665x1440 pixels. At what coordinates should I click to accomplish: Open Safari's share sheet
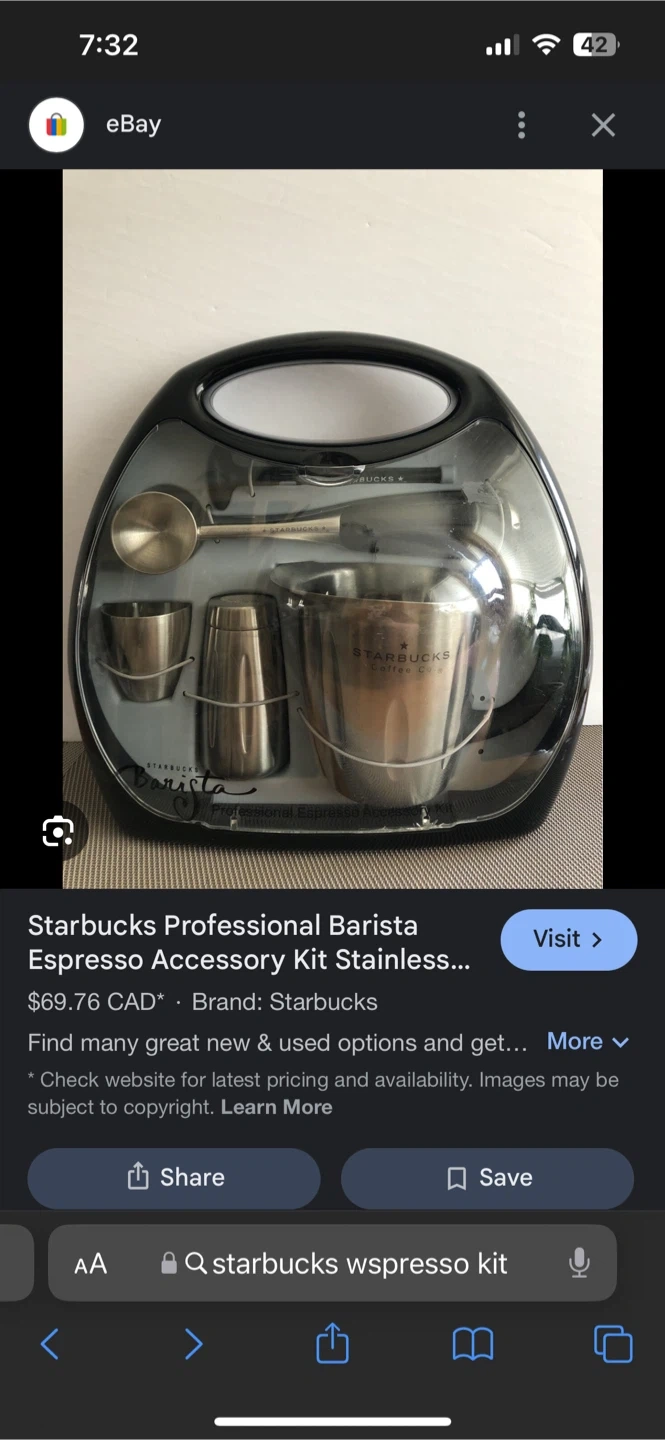tap(332, 1344)
